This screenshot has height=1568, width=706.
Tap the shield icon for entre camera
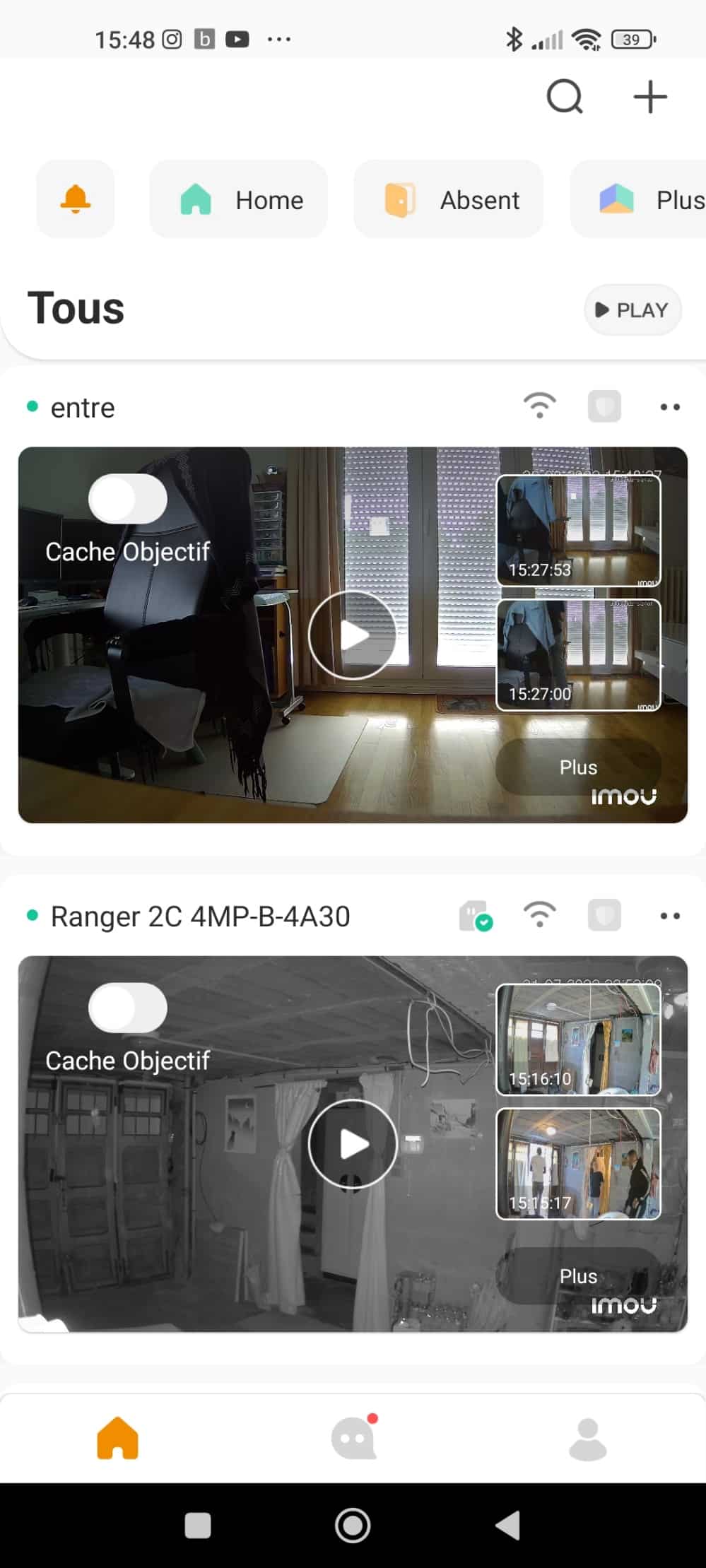604,406
